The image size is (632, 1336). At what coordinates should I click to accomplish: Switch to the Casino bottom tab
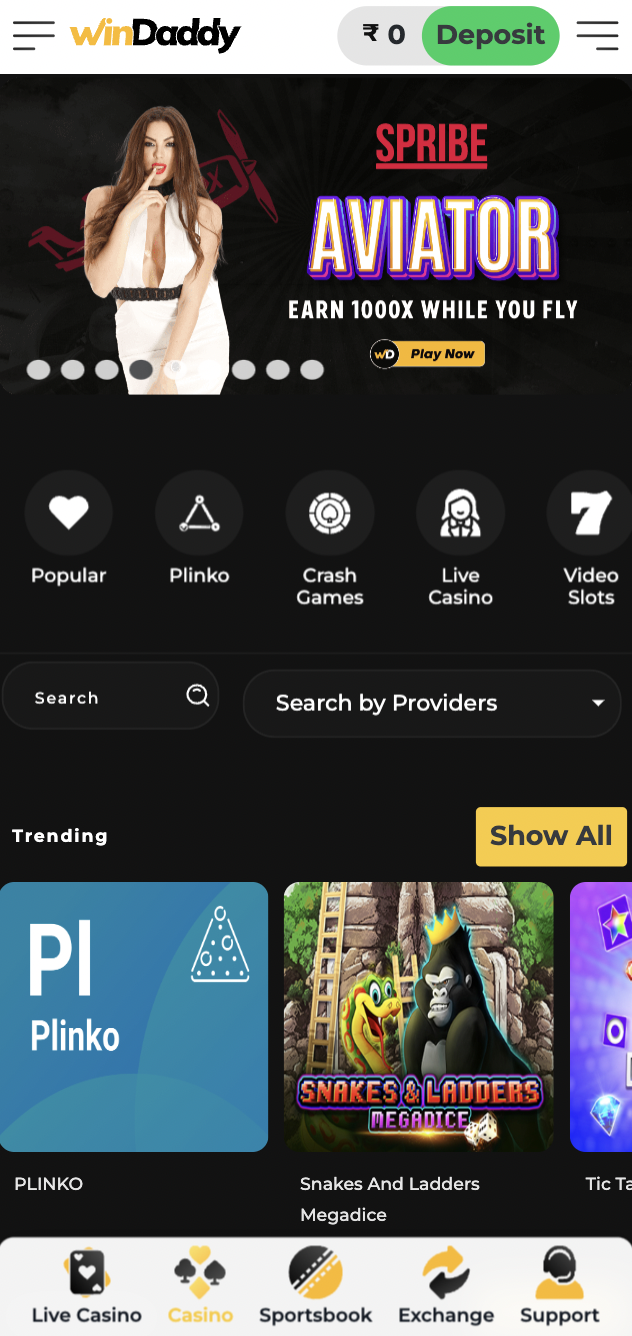200,1287
